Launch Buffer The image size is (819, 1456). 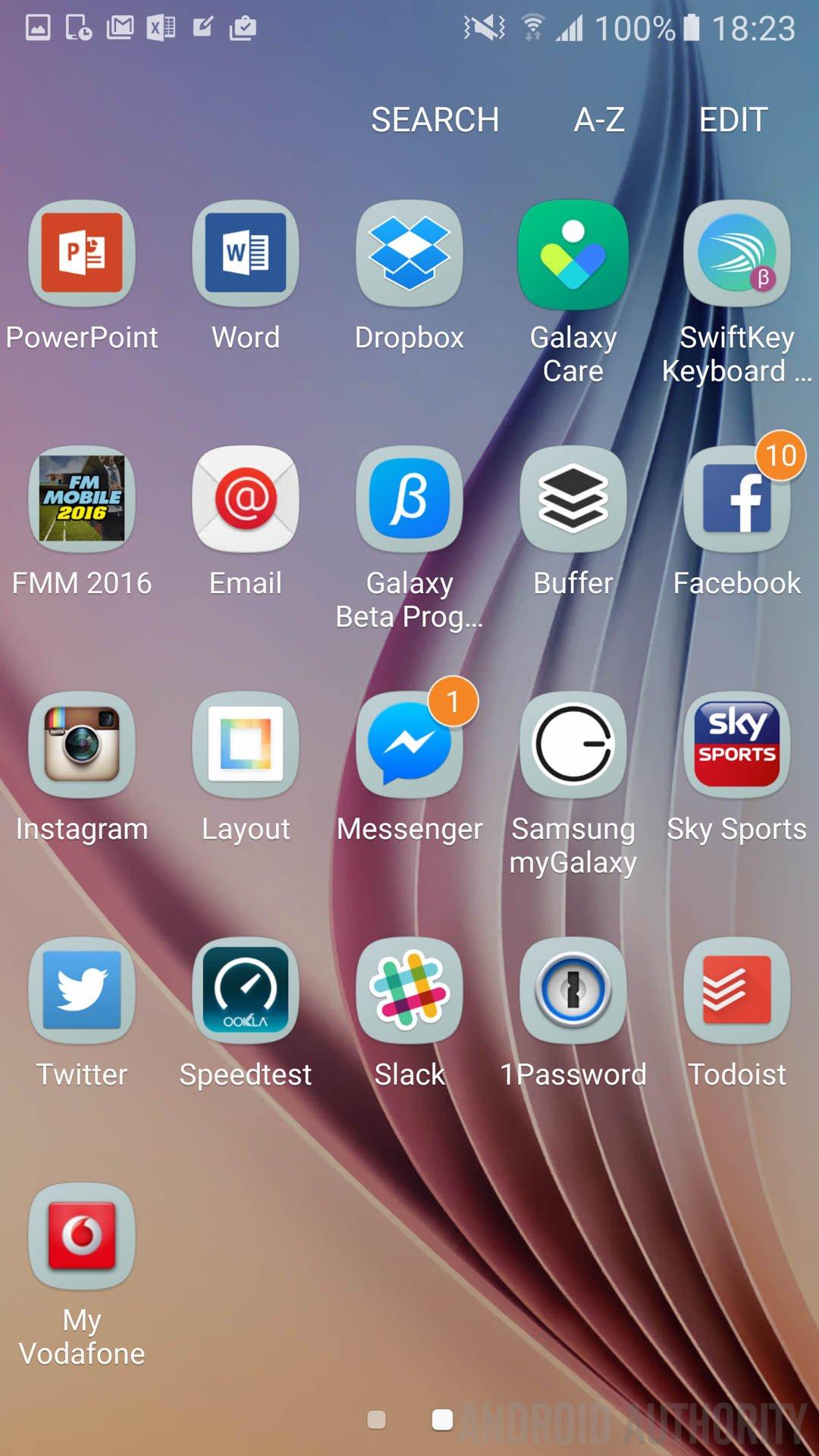click(573, 500)
